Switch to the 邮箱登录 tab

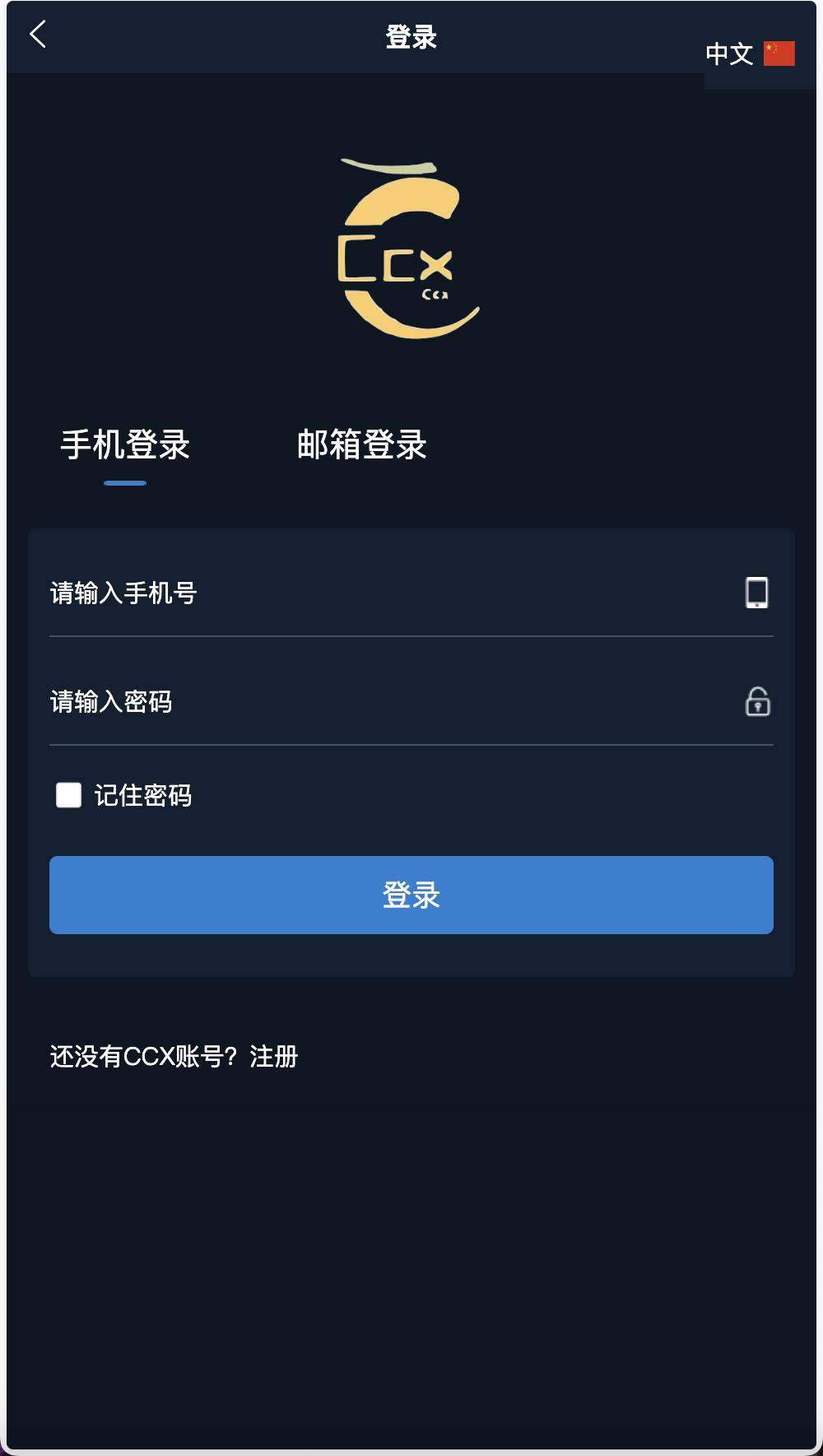(362, 445)
